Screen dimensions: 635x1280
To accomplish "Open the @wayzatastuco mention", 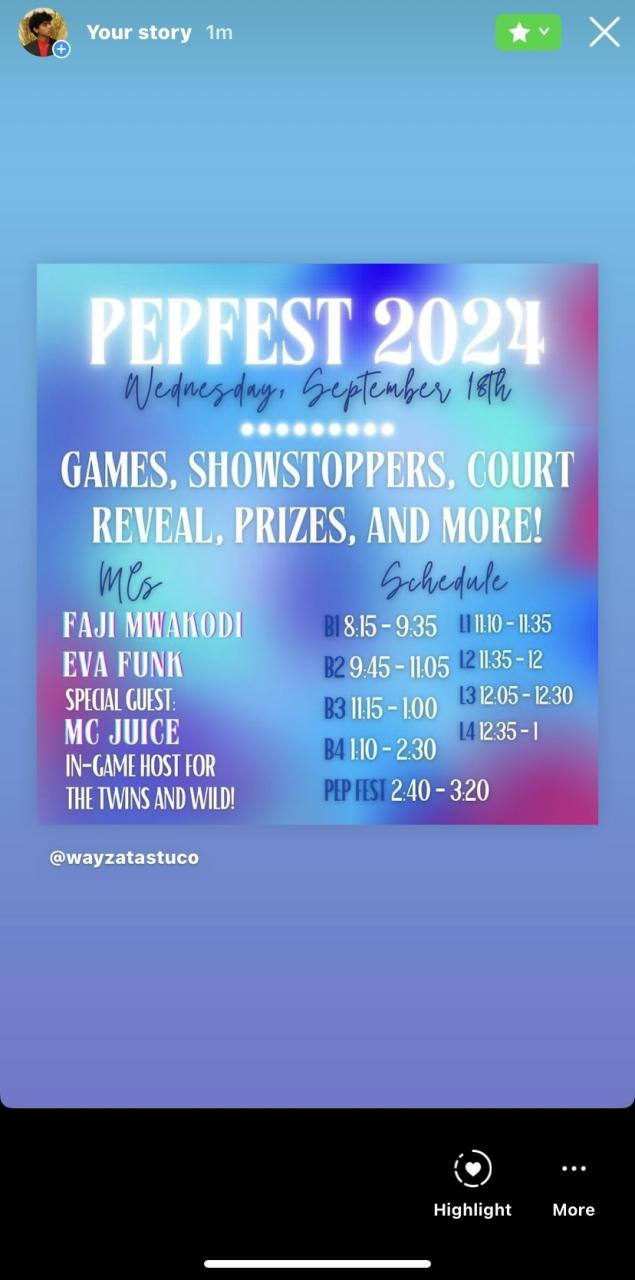I will [x=124, y=857].
